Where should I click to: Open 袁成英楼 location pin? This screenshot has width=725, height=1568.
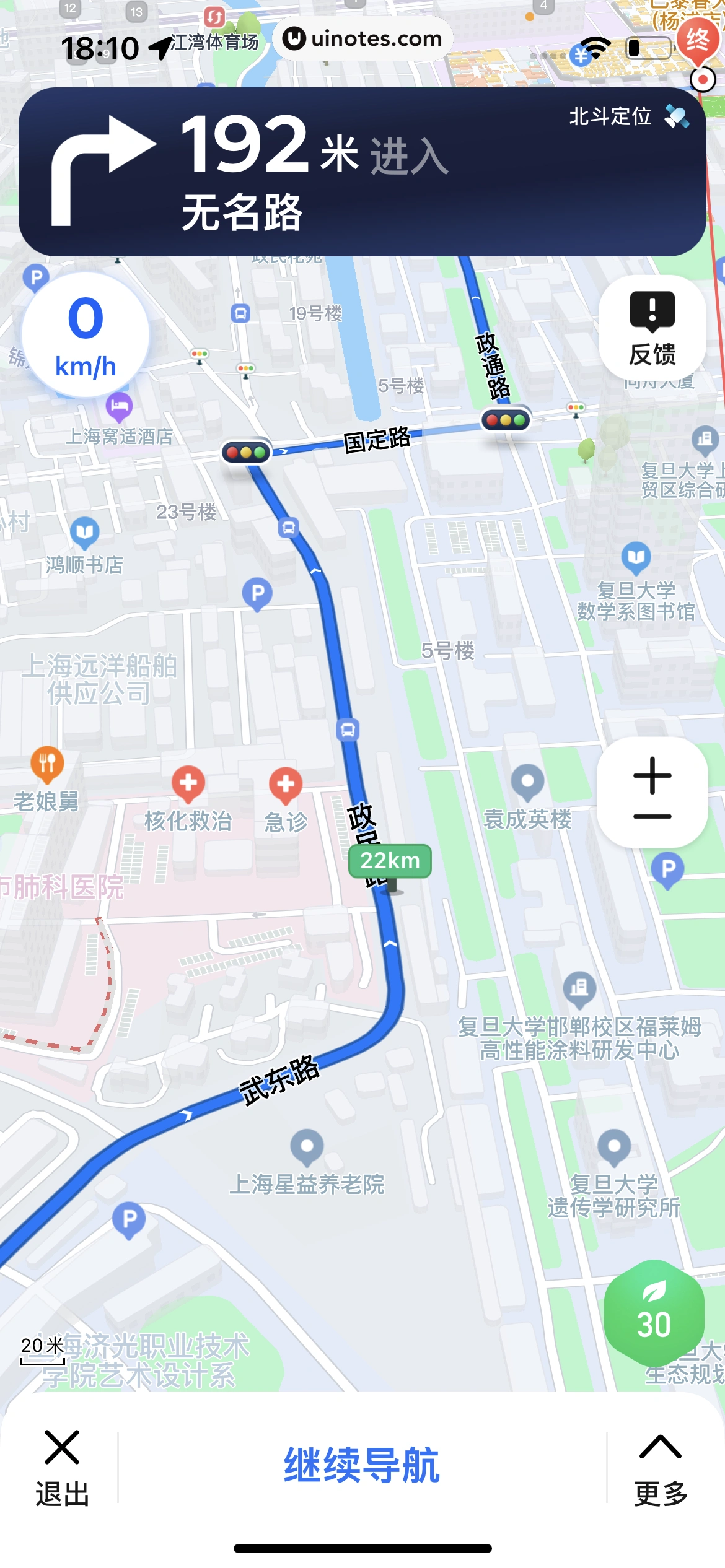pos(527,782)
